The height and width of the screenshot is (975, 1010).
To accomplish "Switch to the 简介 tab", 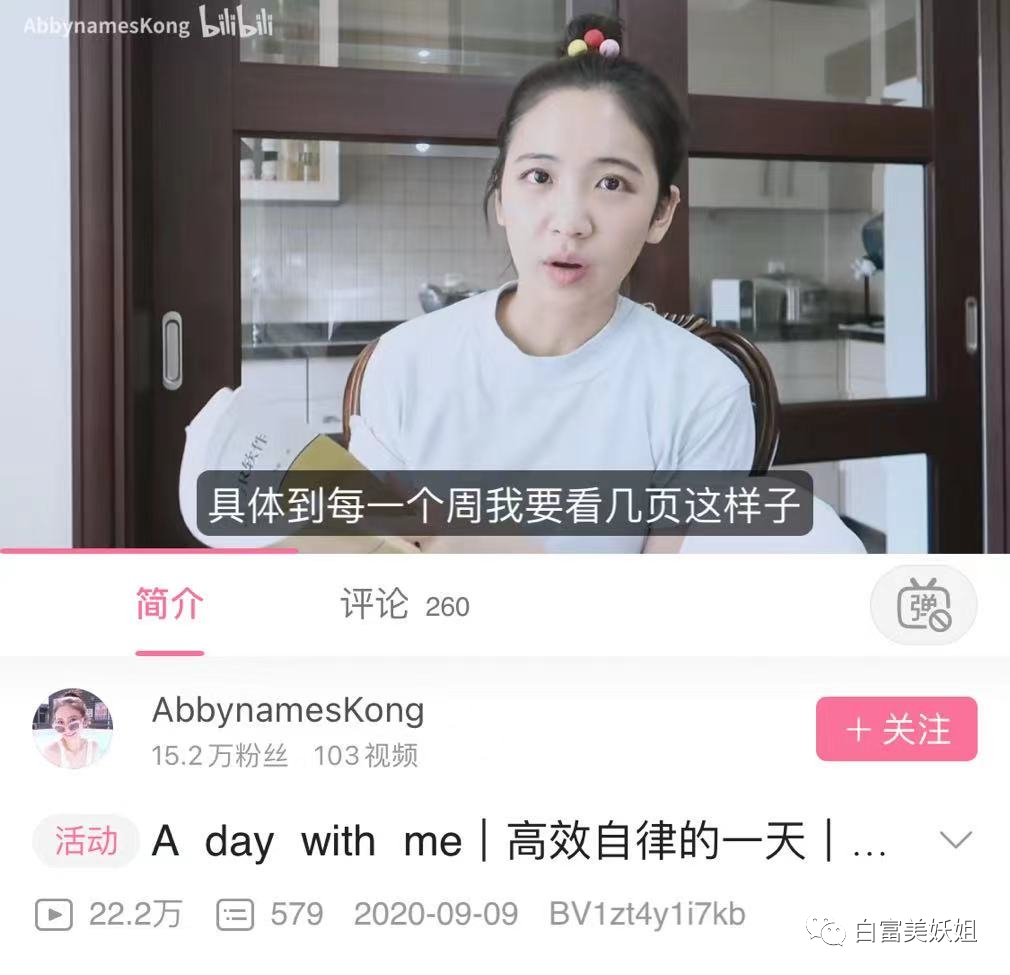I will pyautogui.click(x=169, y=605).
